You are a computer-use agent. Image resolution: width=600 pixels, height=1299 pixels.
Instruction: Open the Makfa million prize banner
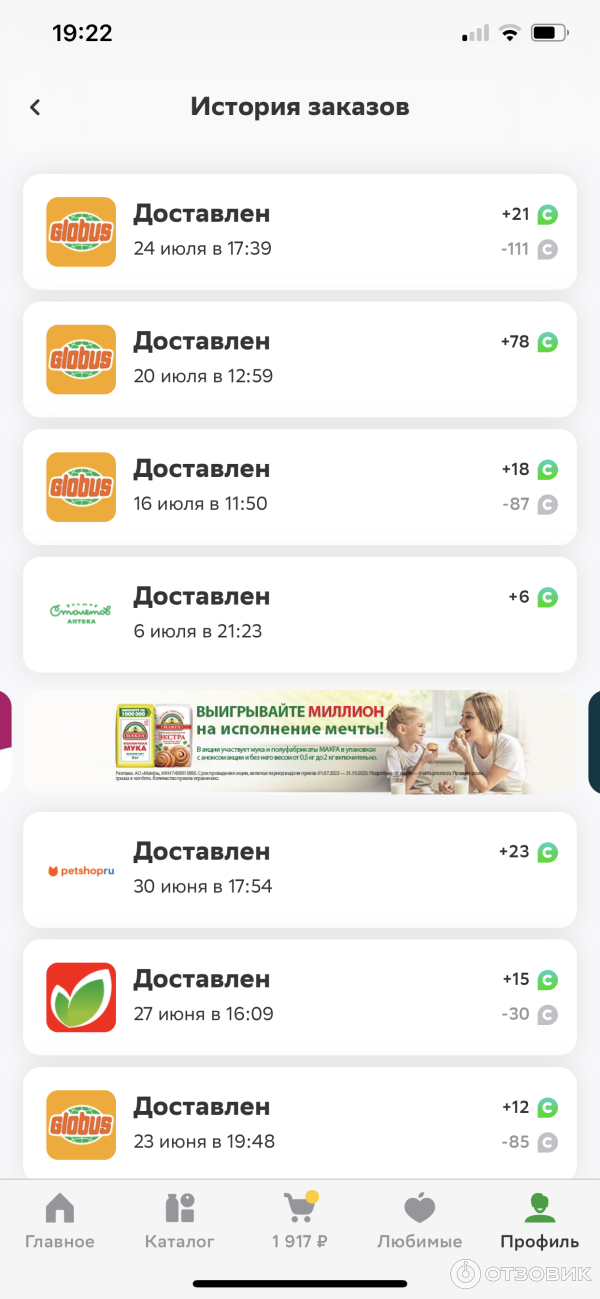tap(299, 741)
